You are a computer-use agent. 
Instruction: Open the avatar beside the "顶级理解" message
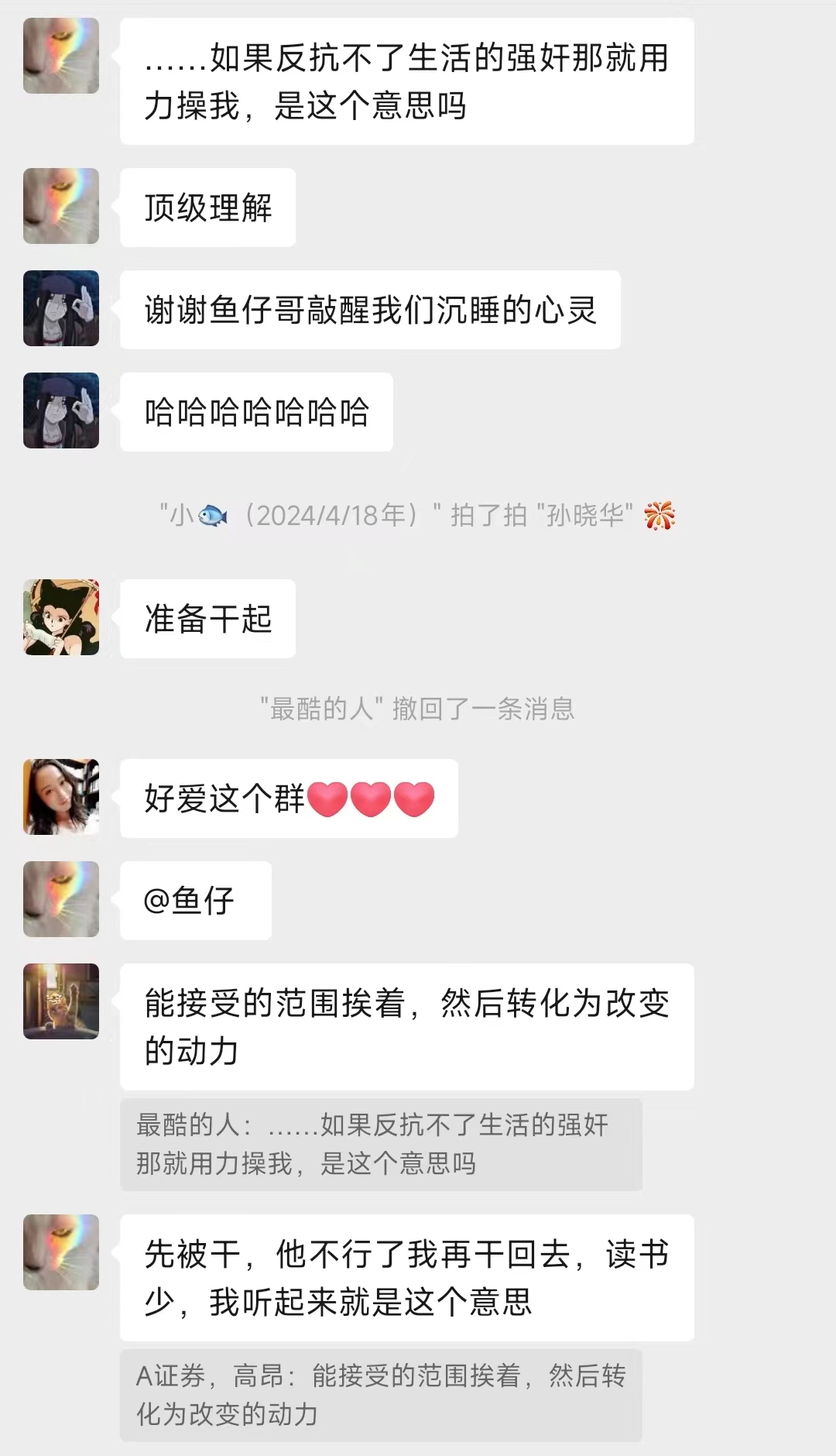pyautogui.click(x=61, y=206)
